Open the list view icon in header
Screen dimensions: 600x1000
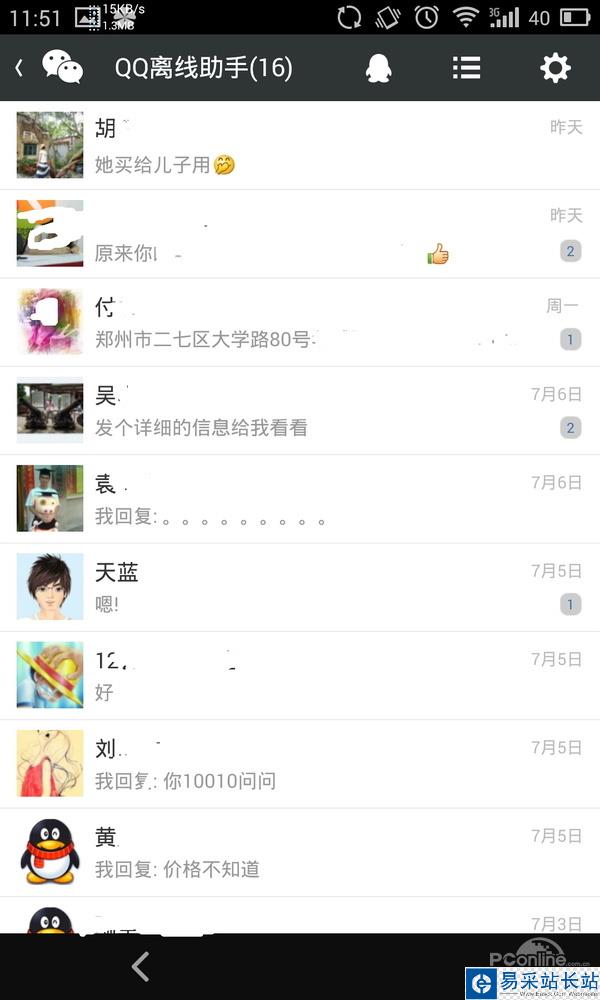coord(466,67)
